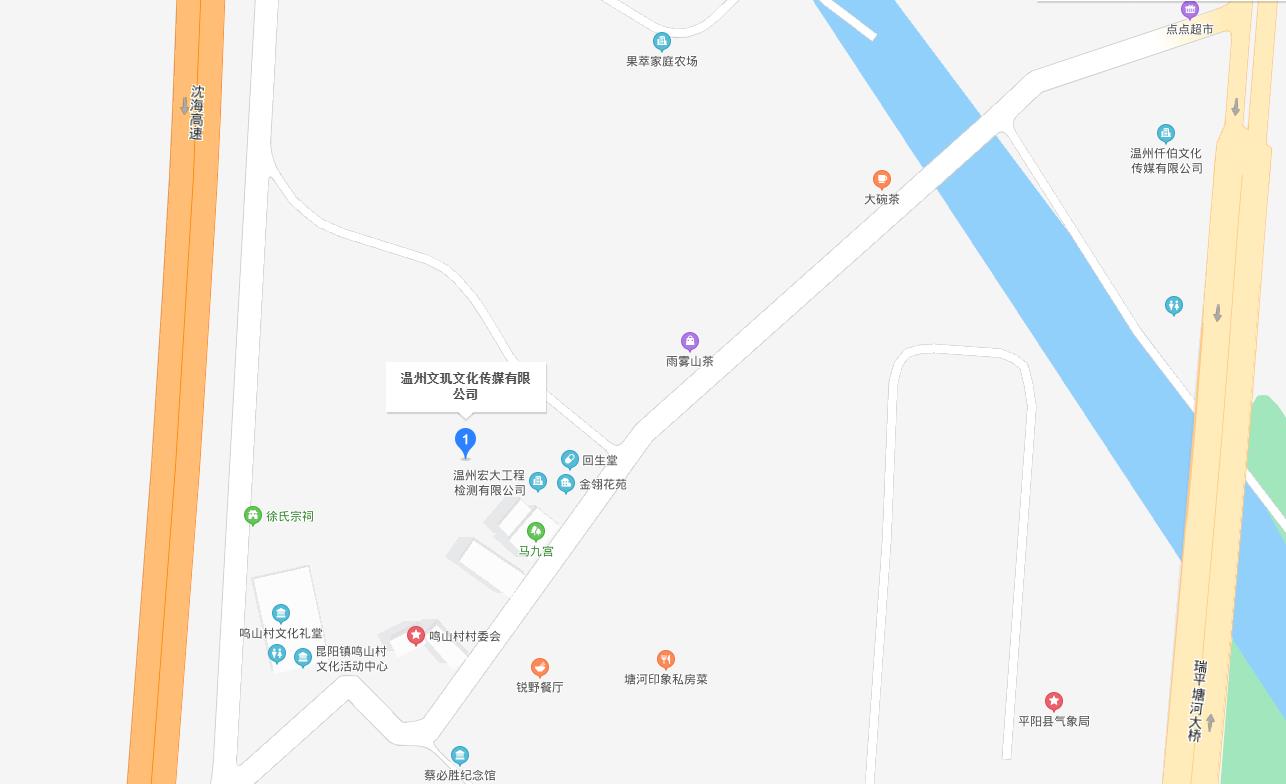Open the 塘河印象私房菜 restaurant marker
This screenshot has width=1286, height=784.
tap(666, 660)
